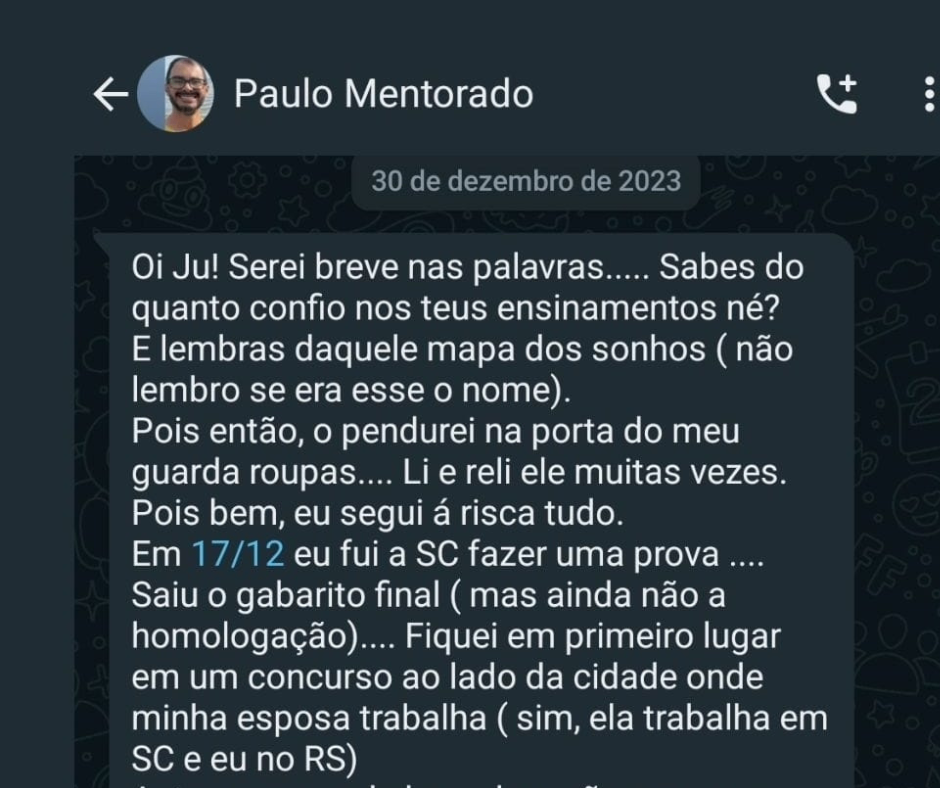This screenshot has height=788, width=940.
Task: Start a call with Paulo Mentorado
Action: point(836,94)
